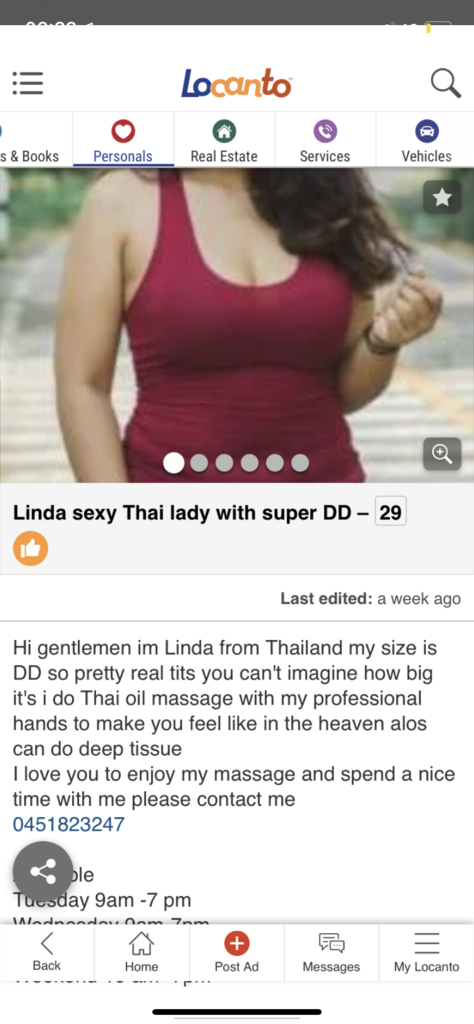Switch to the Services category
The height and width of the screenshot is (1024, 474).
(325, 139)
